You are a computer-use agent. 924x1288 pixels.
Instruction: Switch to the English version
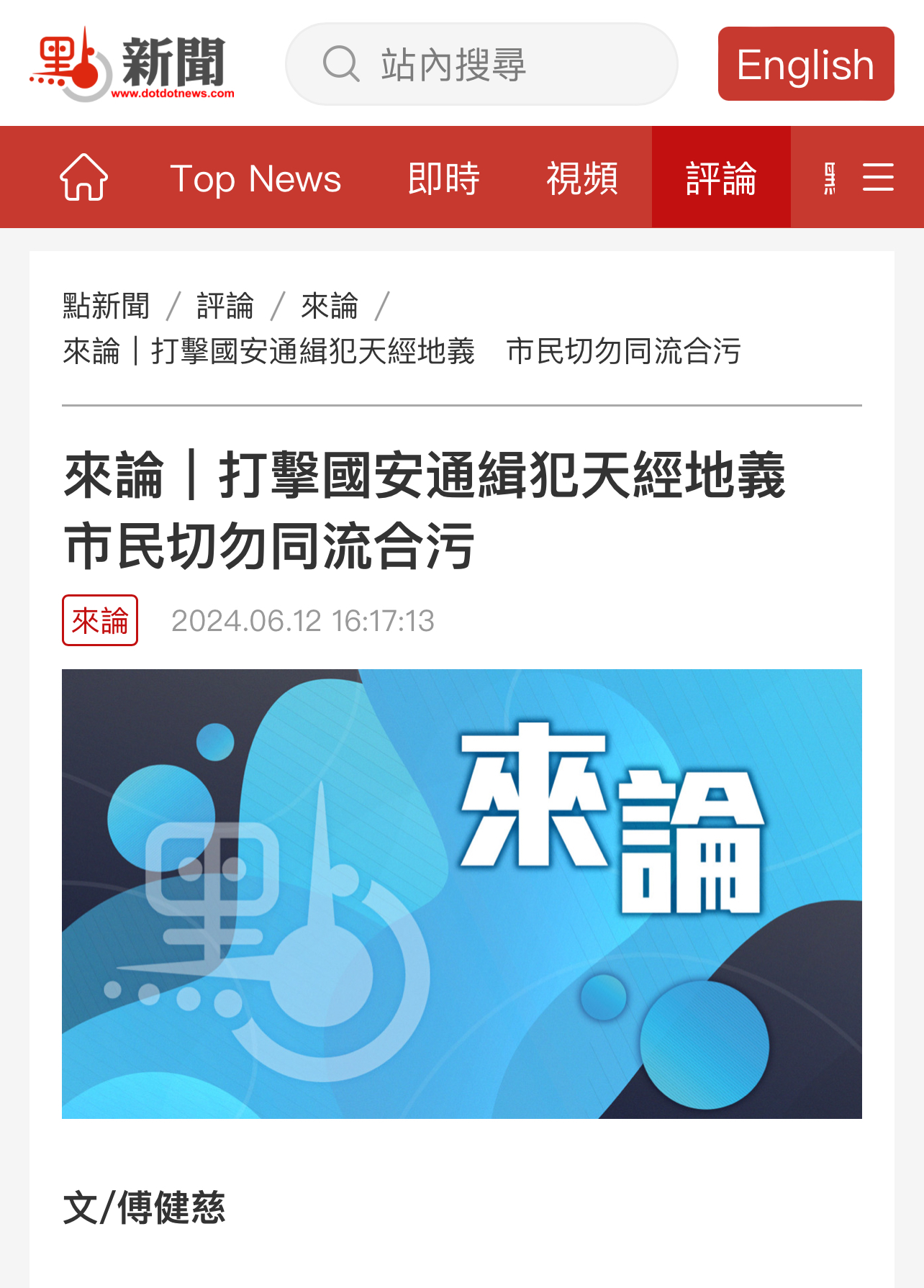point(805,65)
